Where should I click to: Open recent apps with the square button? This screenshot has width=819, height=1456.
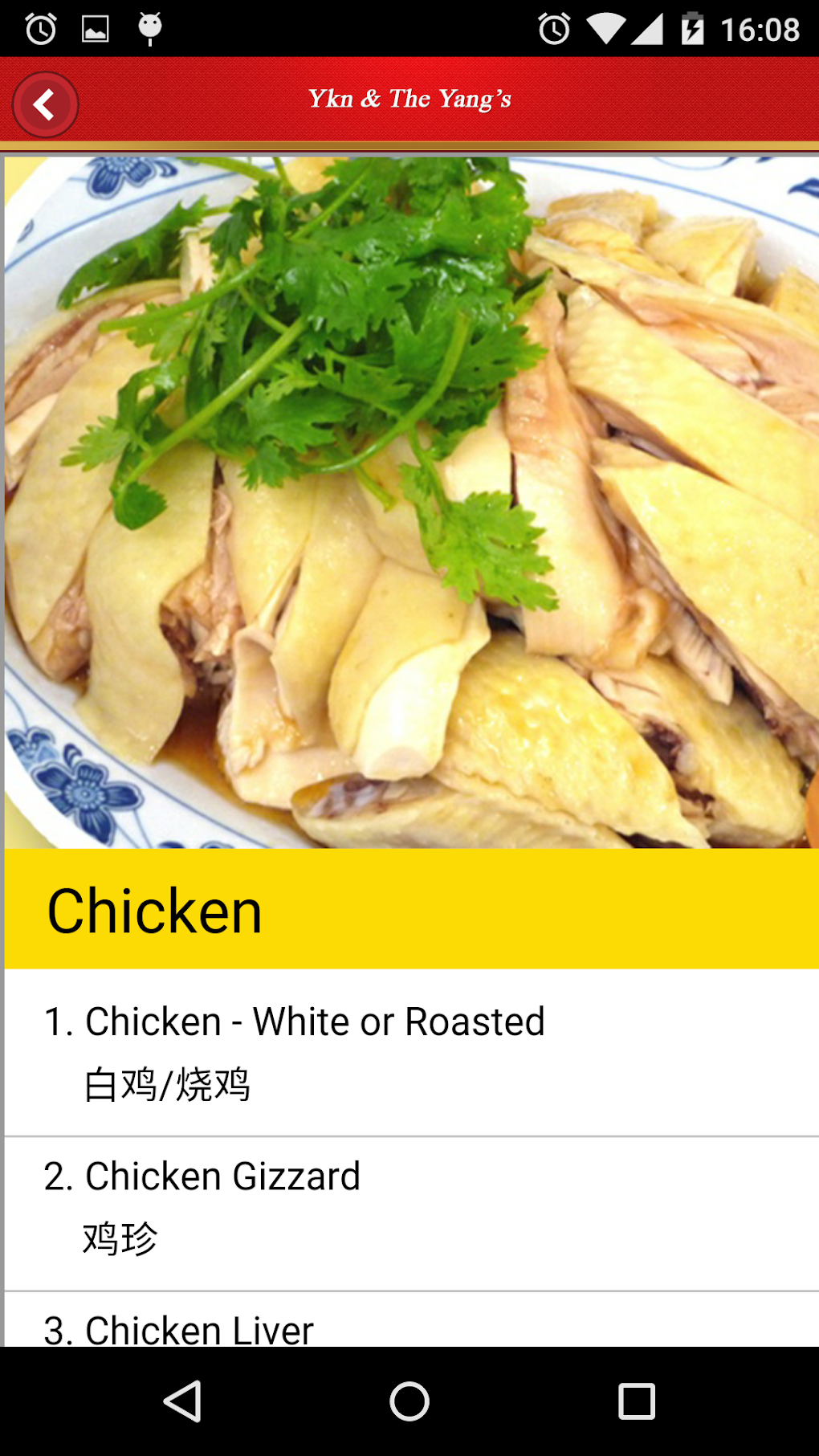[637, 1401]
